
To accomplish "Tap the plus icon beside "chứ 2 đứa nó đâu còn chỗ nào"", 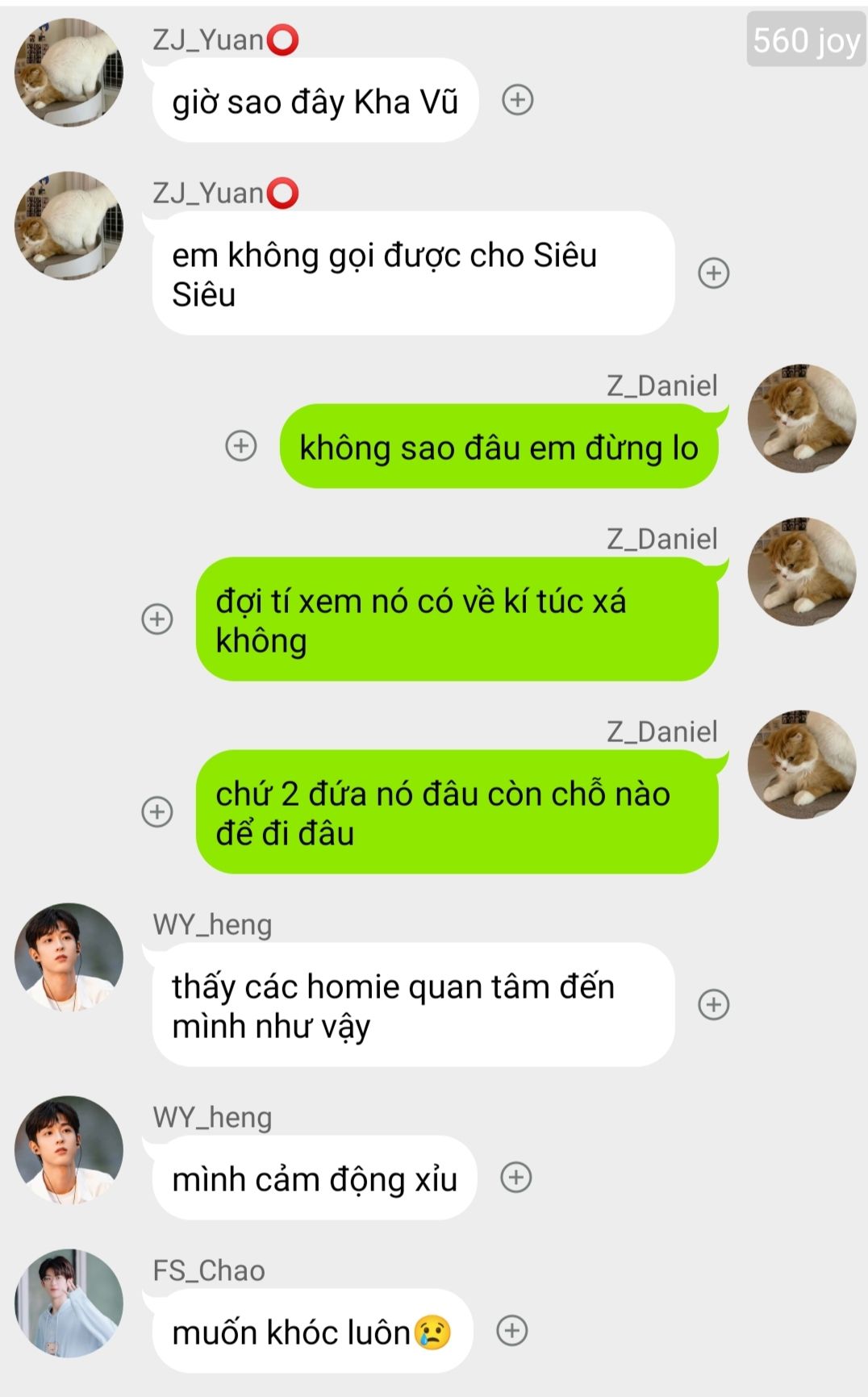I will click(x=157, y=811).
